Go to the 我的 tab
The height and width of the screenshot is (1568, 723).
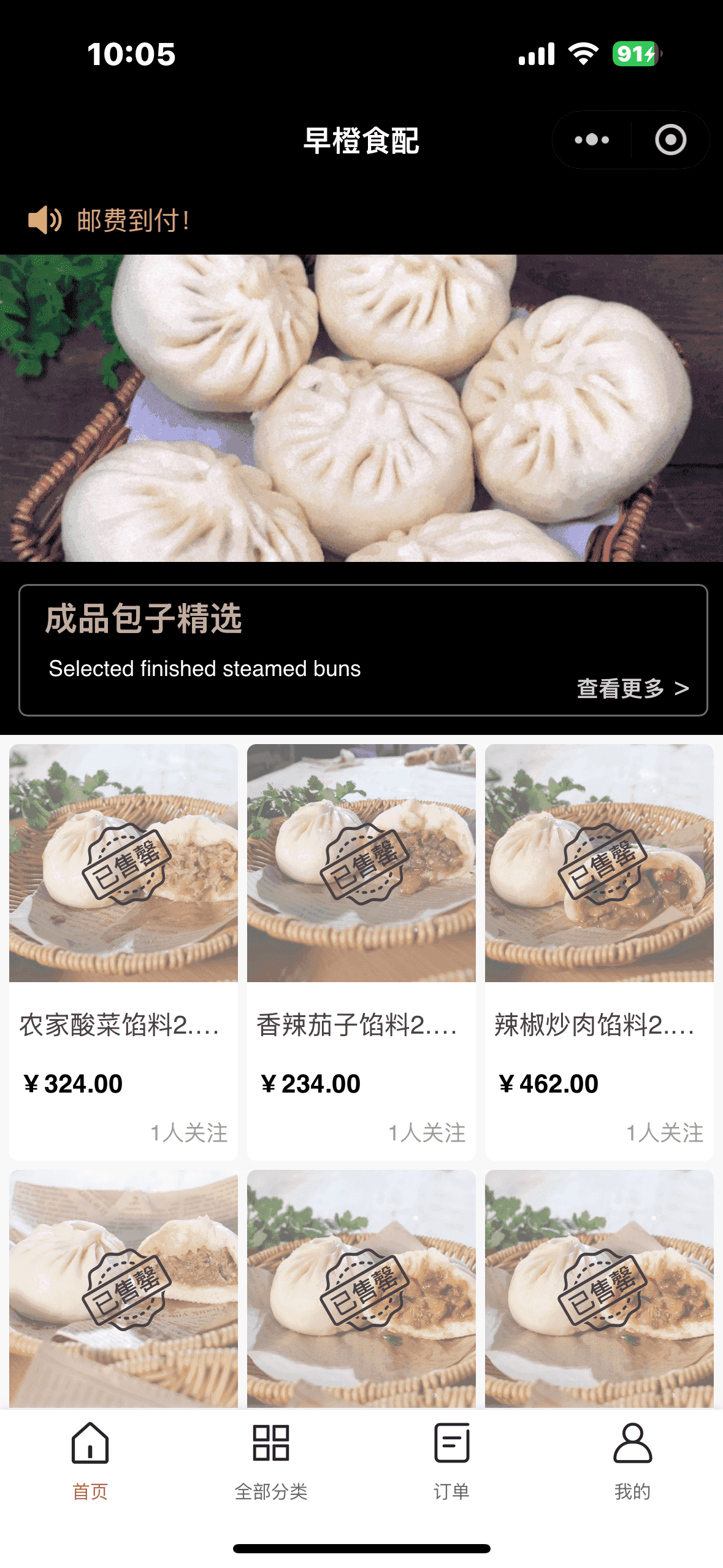[x=632, y=1461]
